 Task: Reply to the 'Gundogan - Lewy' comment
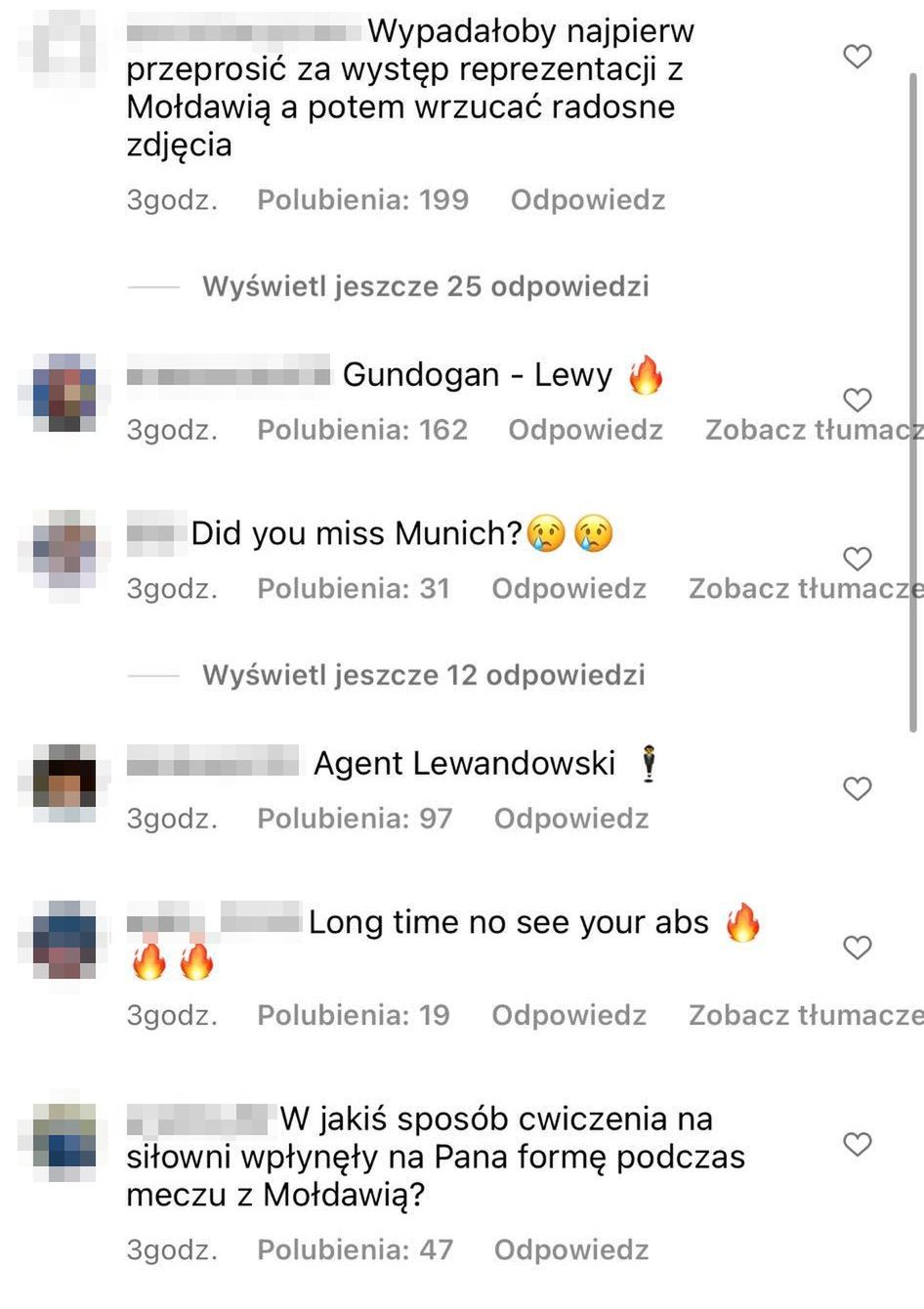585,430
